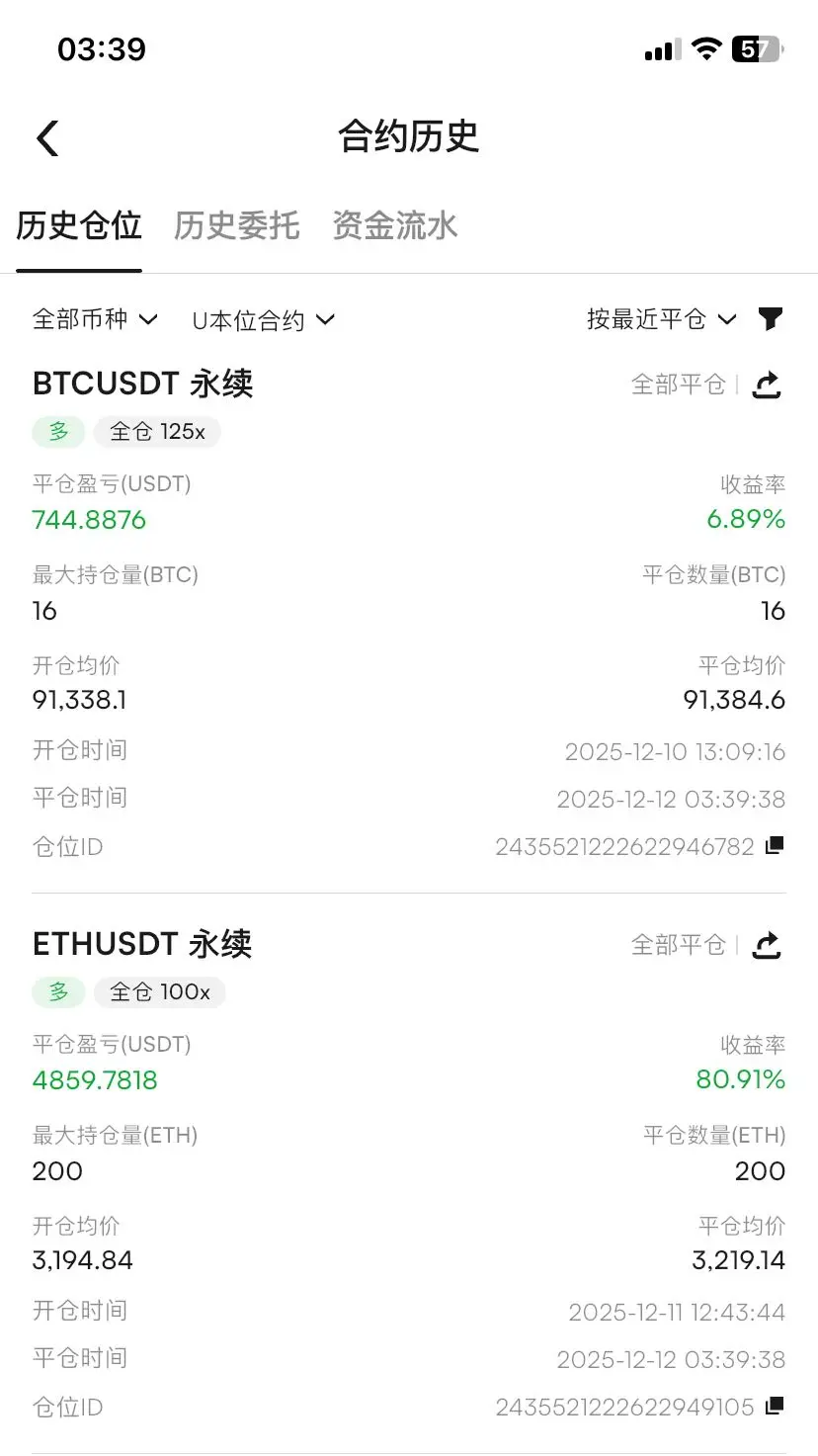The height and width of the screenshot is (1456, 818).
Task: Open the filter funnel icon
Action: tap(771, 318)
